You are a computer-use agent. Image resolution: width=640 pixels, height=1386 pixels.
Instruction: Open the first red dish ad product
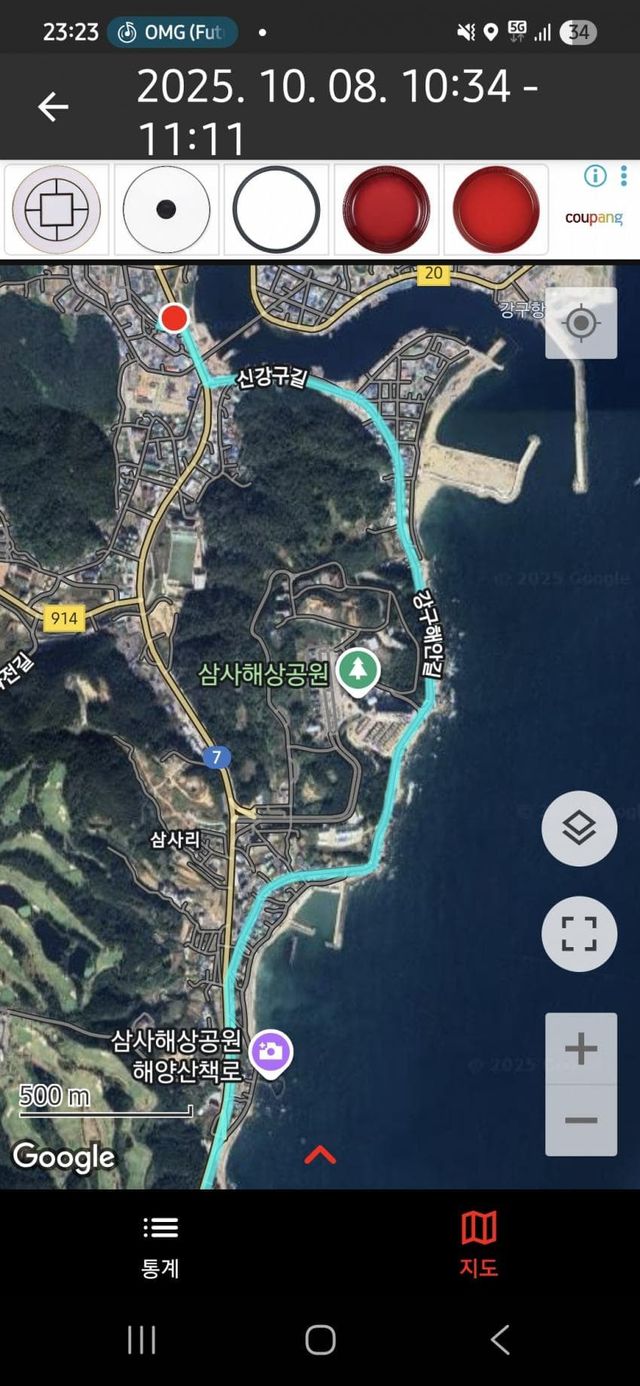click(386, 210)
